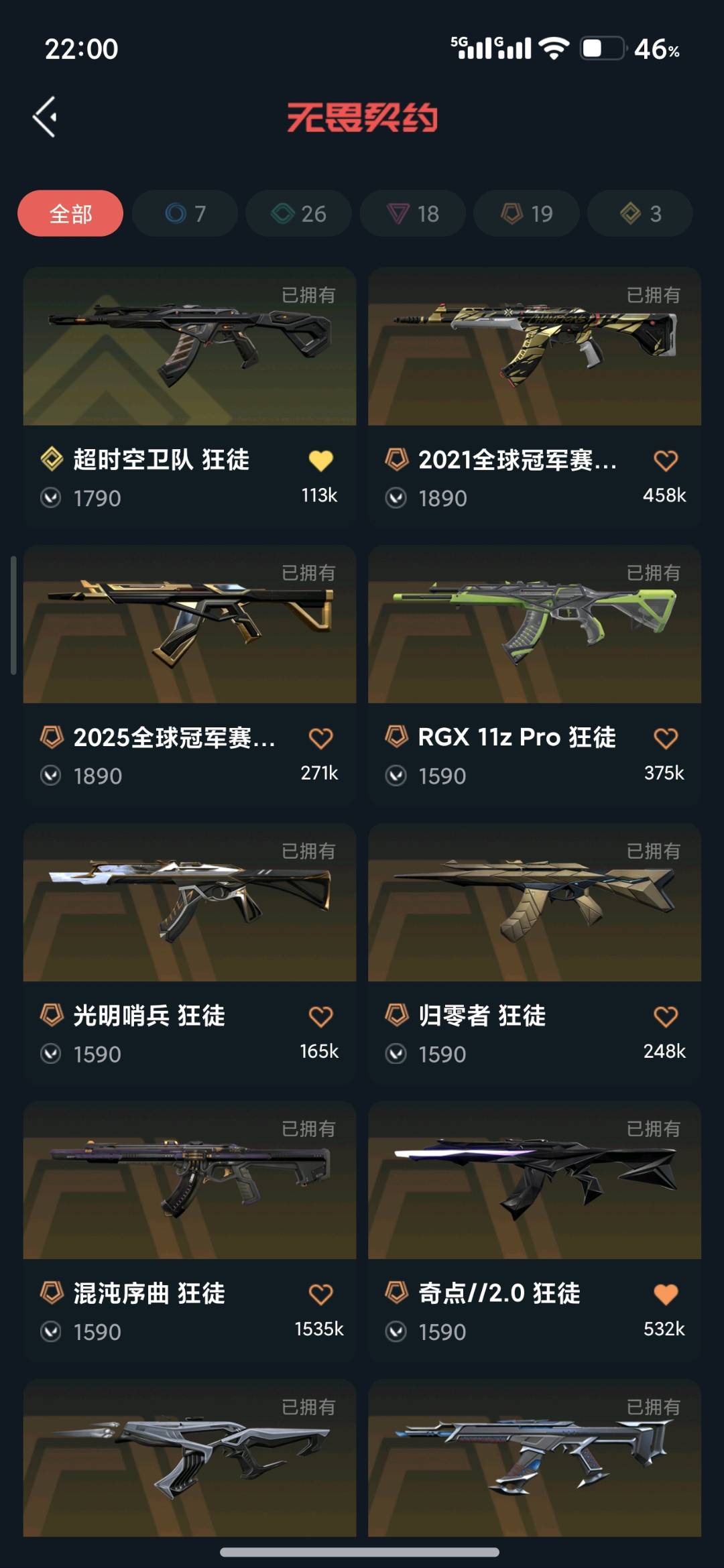
Task: Like the 2025全球冠军赛 skin
Action: pyautogui.click(x=320, y=738)
